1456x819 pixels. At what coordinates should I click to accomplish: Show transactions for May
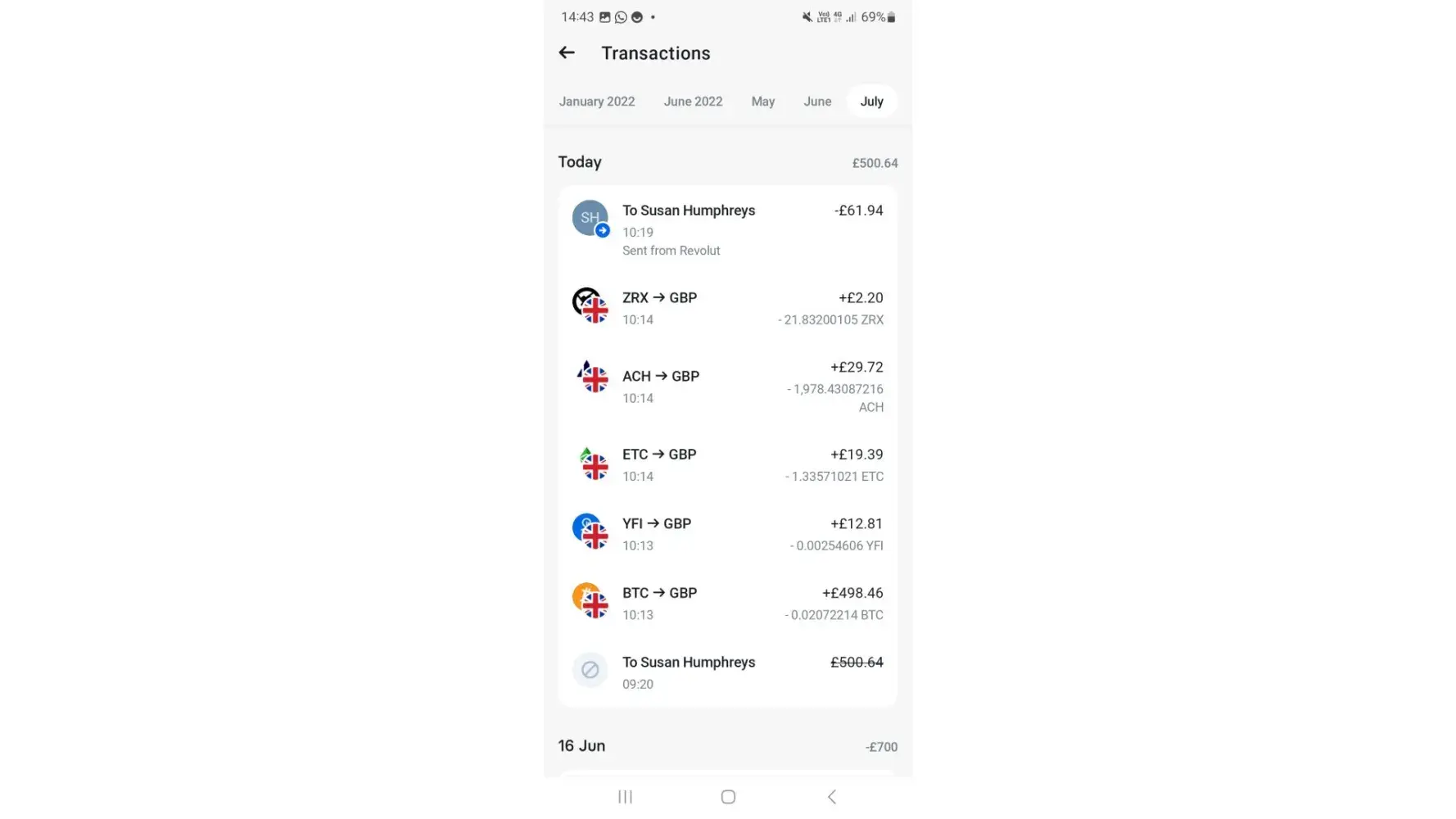[x=762, y=102]
